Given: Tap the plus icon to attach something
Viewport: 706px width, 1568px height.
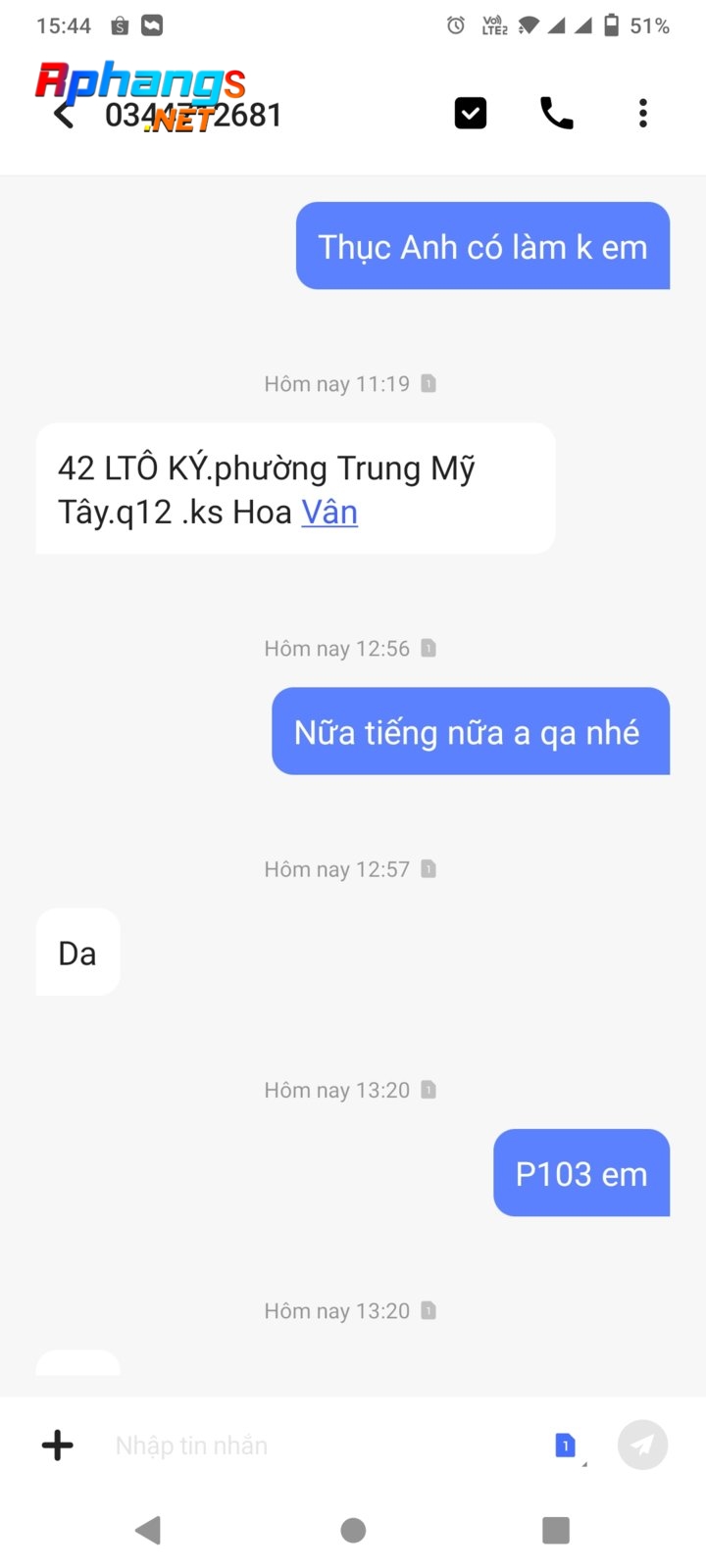Looking at the screenshot, I should pyautogui.click(x=58, y=1445).
